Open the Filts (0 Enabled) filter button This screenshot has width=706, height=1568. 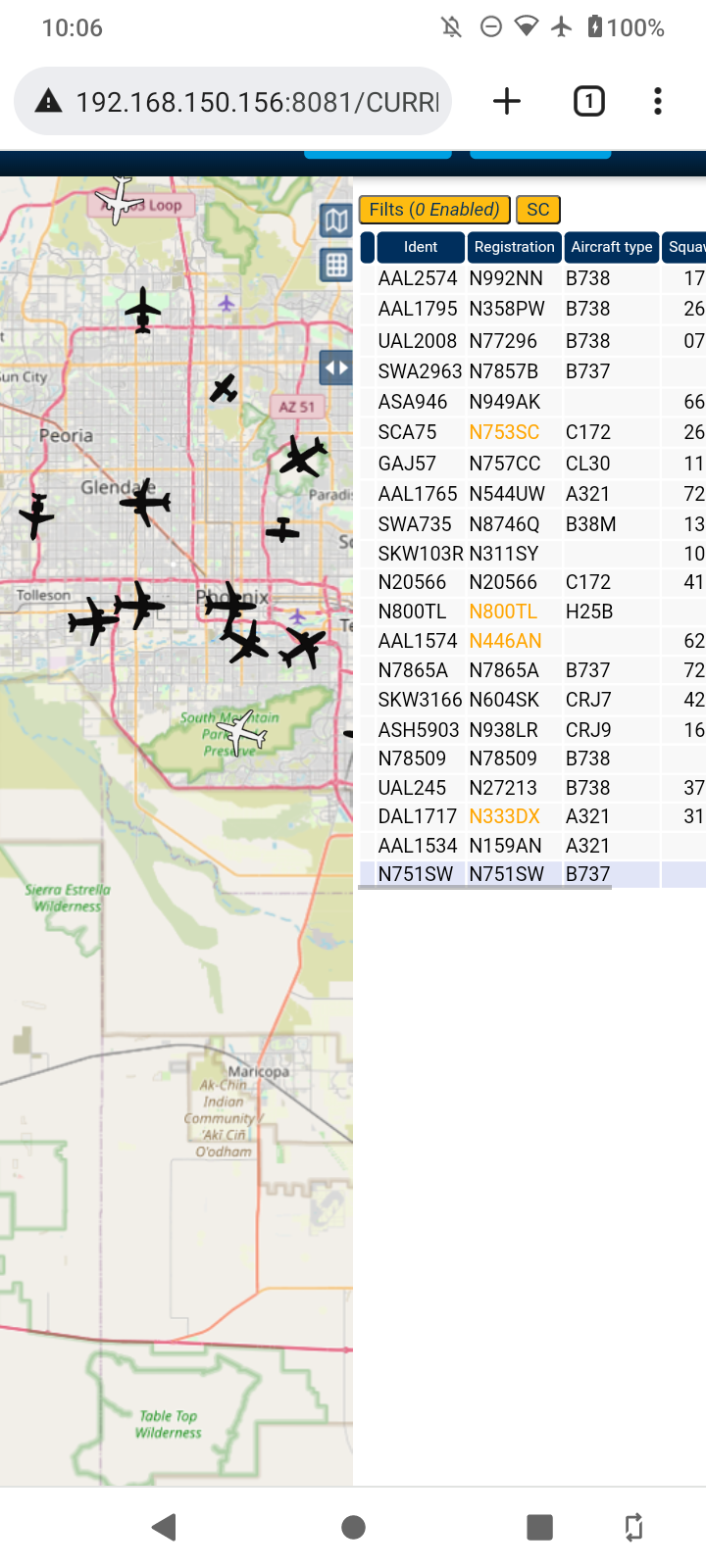coord(434,210)
